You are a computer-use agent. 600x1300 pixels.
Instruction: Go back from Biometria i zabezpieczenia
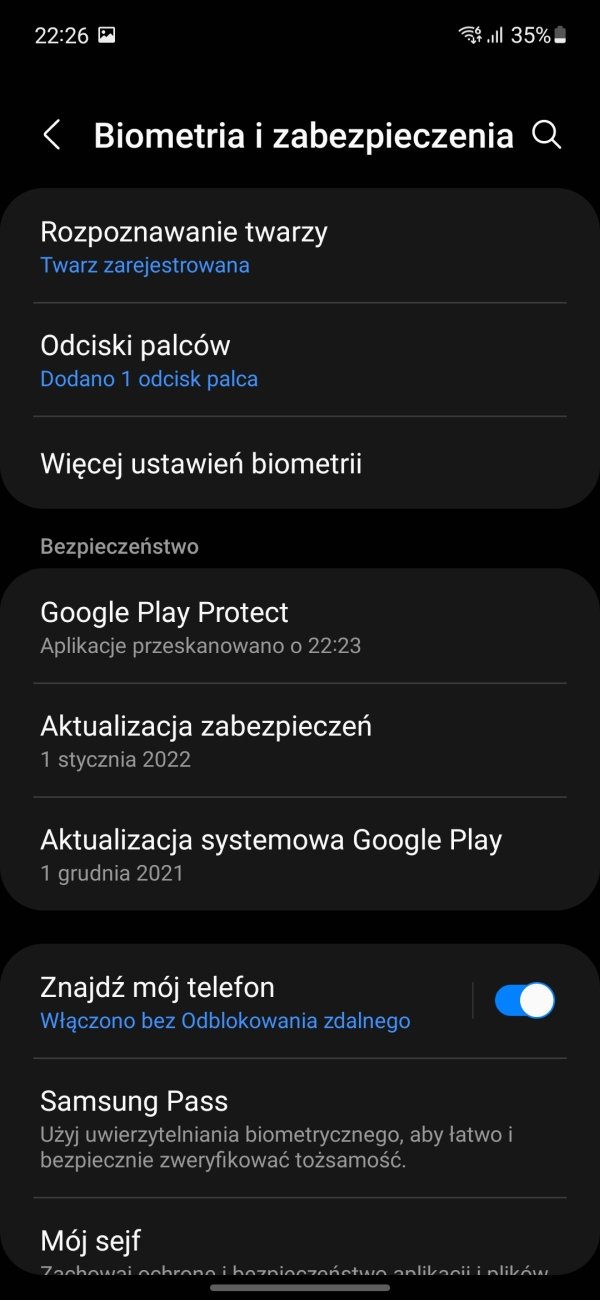(x=52, y=135)
